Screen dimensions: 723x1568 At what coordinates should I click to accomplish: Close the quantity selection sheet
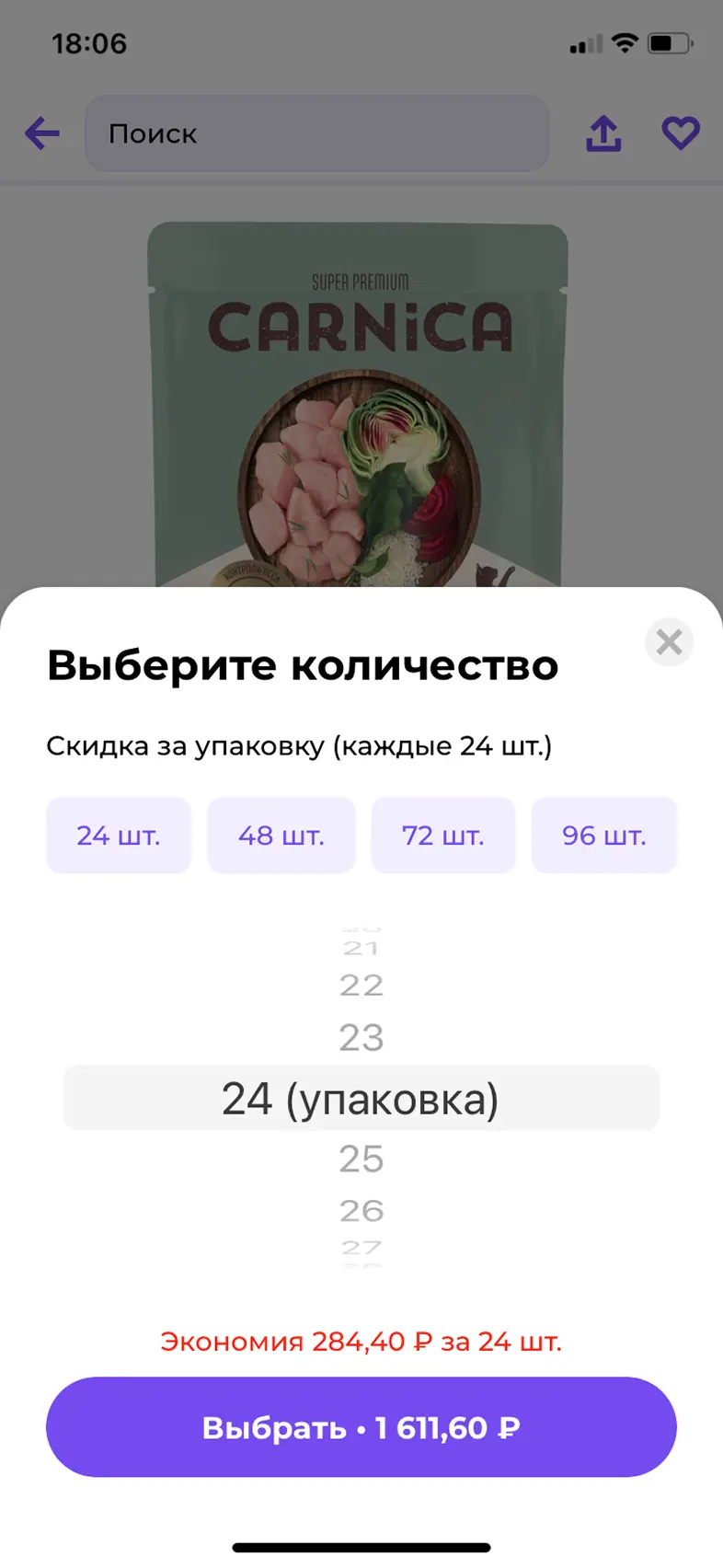pos(669,641)
